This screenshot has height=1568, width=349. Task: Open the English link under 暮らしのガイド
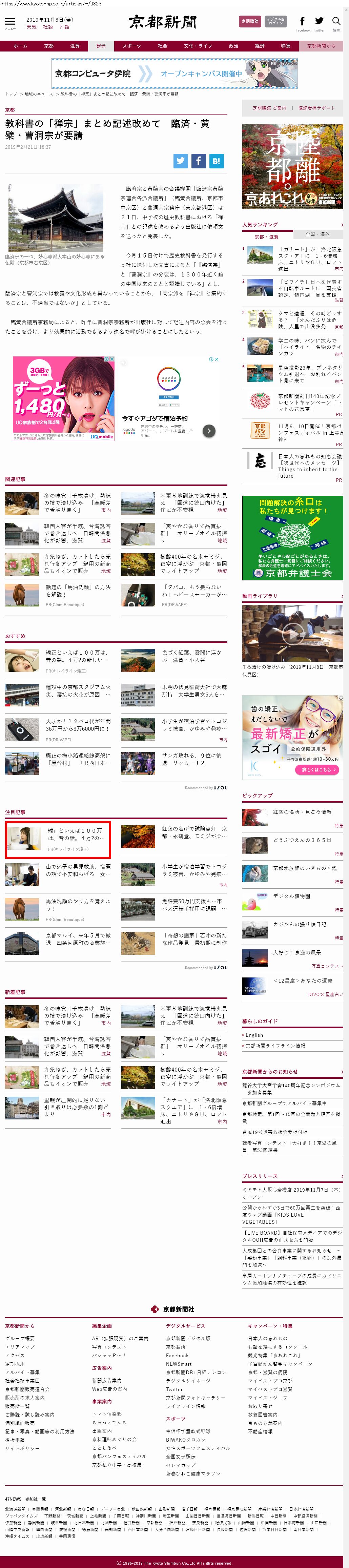[254, 1034]
